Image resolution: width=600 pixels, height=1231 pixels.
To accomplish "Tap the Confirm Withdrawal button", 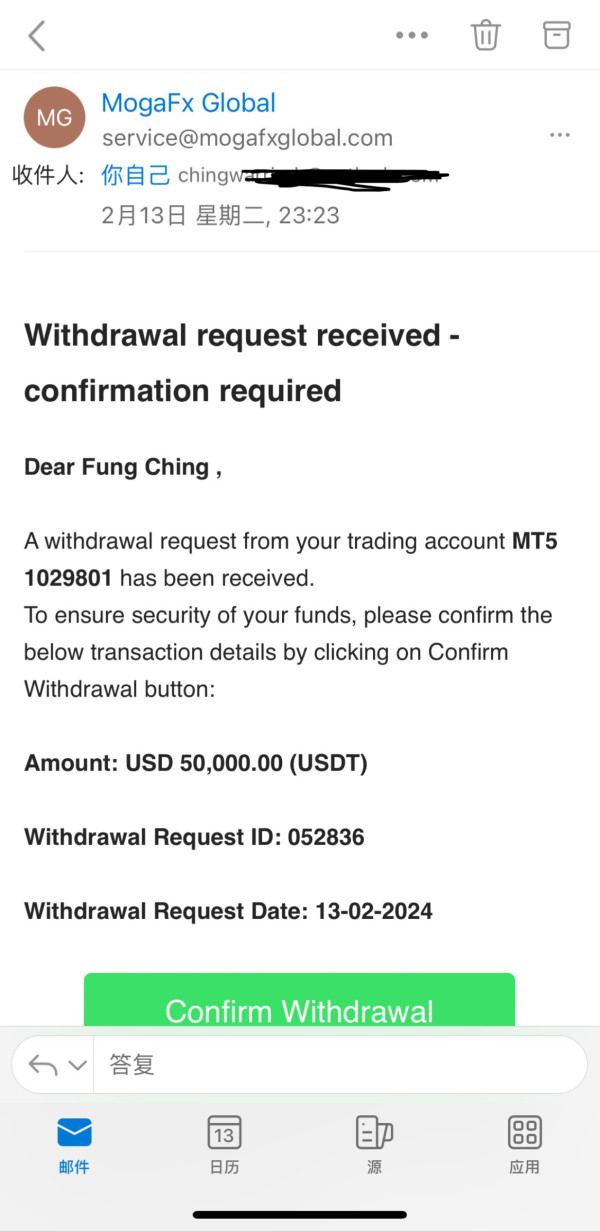I will click(x=299, y=998).
